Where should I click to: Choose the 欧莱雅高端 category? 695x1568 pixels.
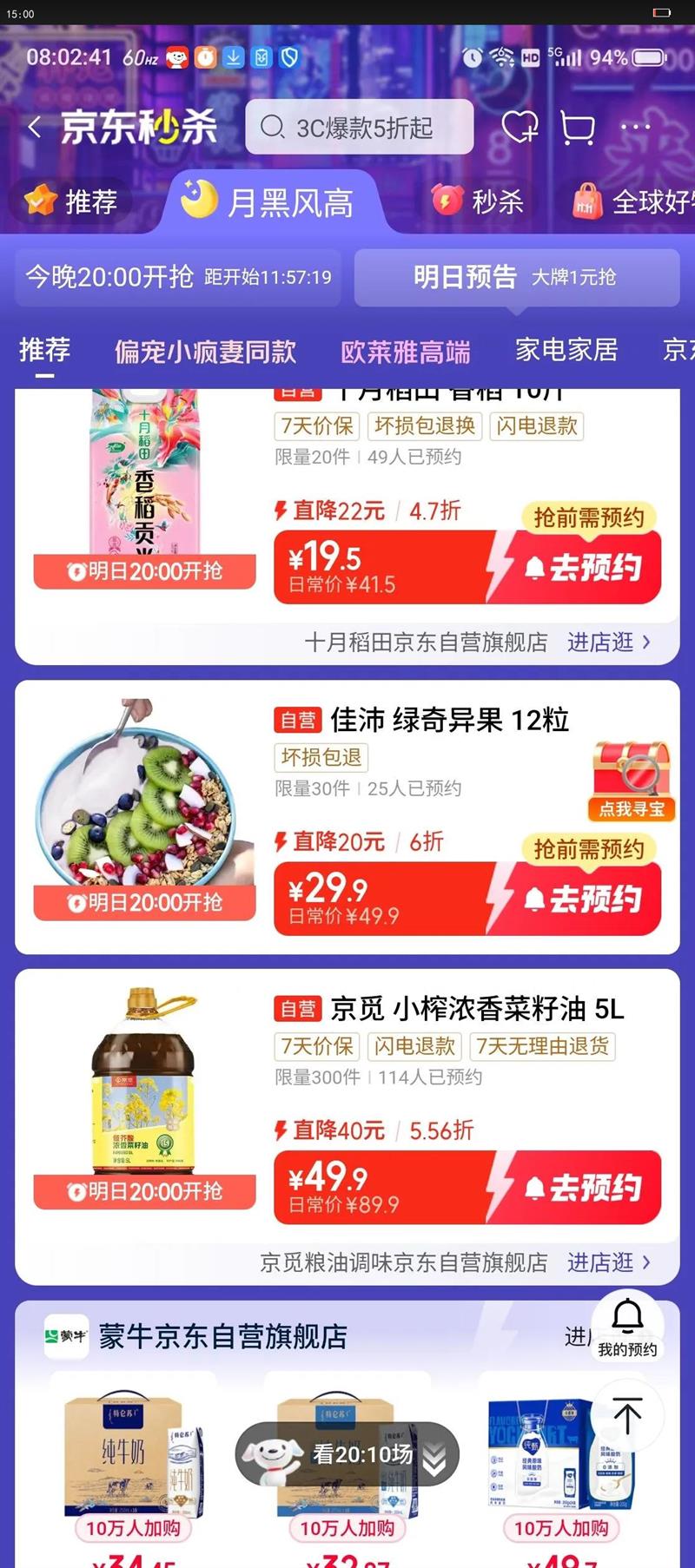[x=406, y=351]
